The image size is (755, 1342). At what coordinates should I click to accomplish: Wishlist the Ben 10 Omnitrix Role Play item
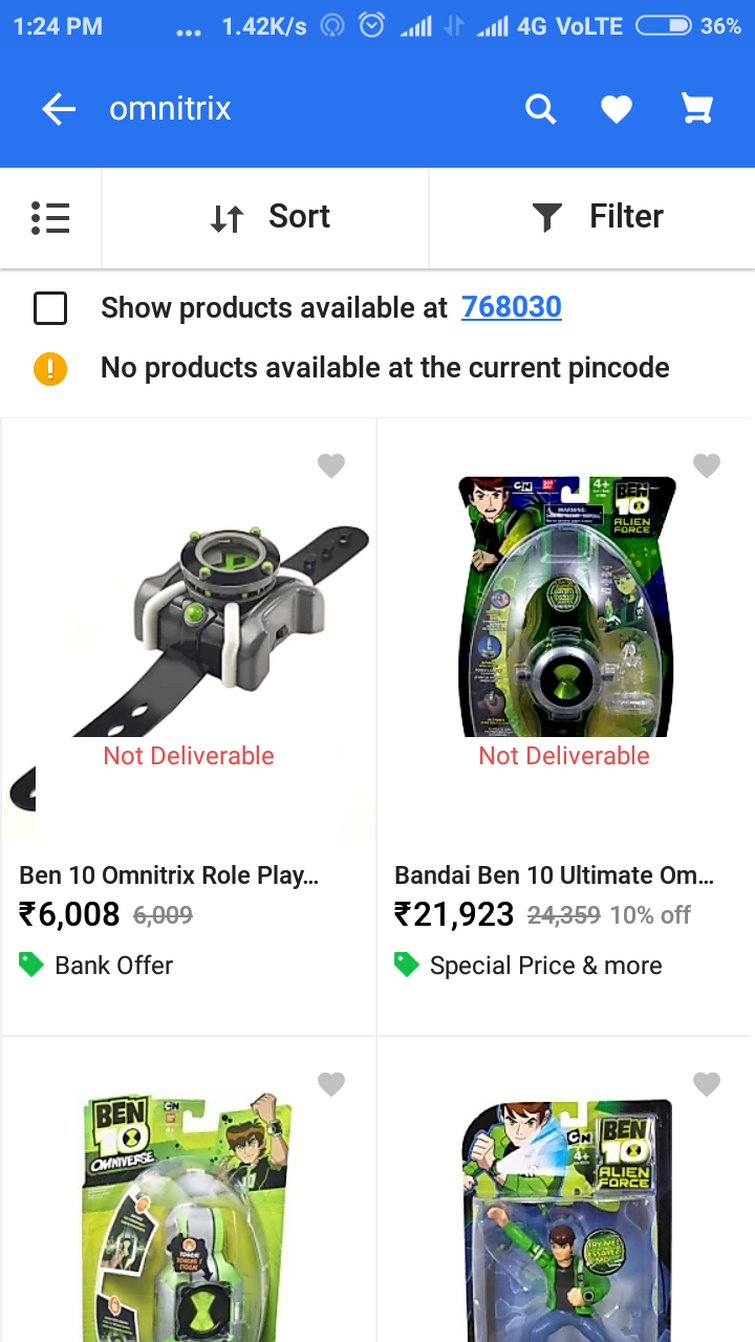(331, 465)
